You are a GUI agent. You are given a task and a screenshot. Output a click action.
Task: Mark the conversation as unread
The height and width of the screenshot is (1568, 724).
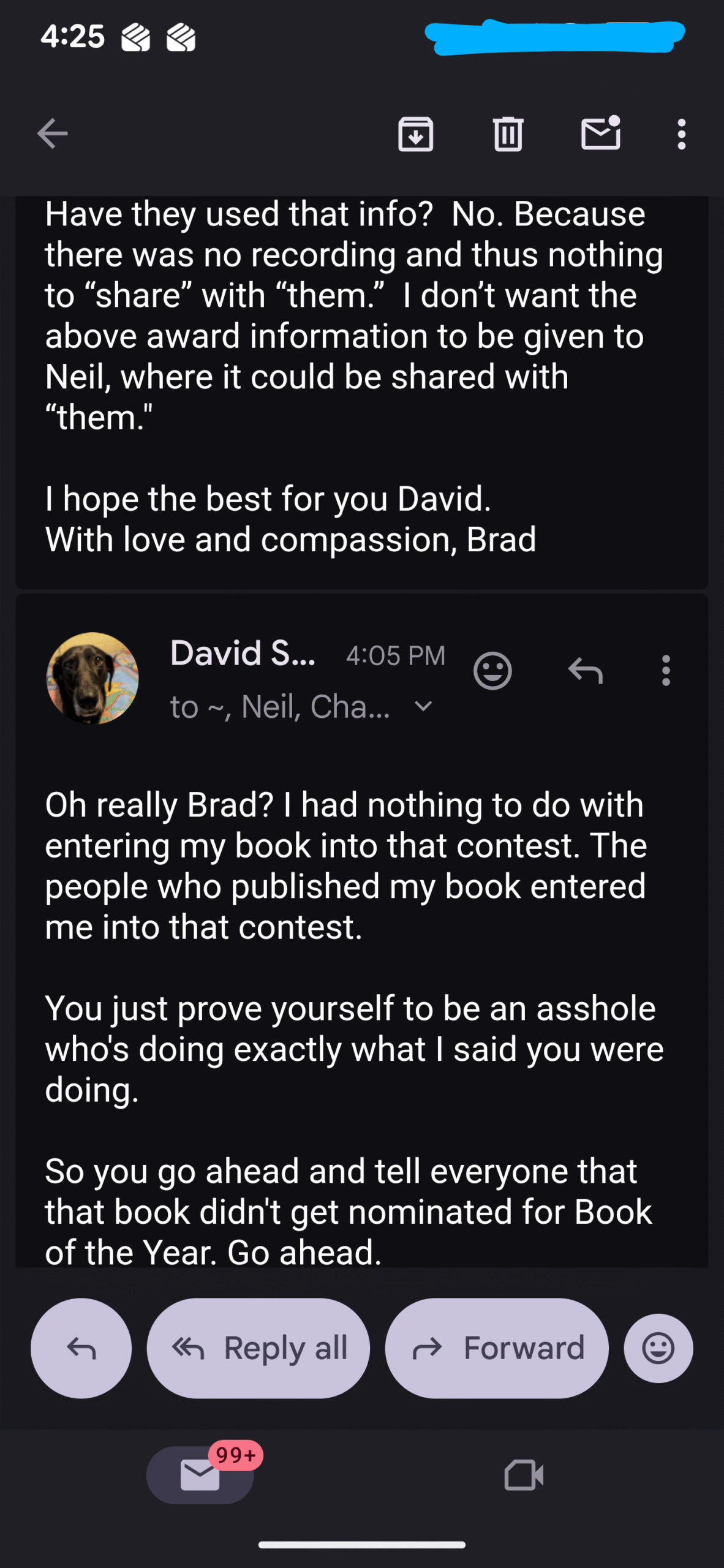coord(600,134)
